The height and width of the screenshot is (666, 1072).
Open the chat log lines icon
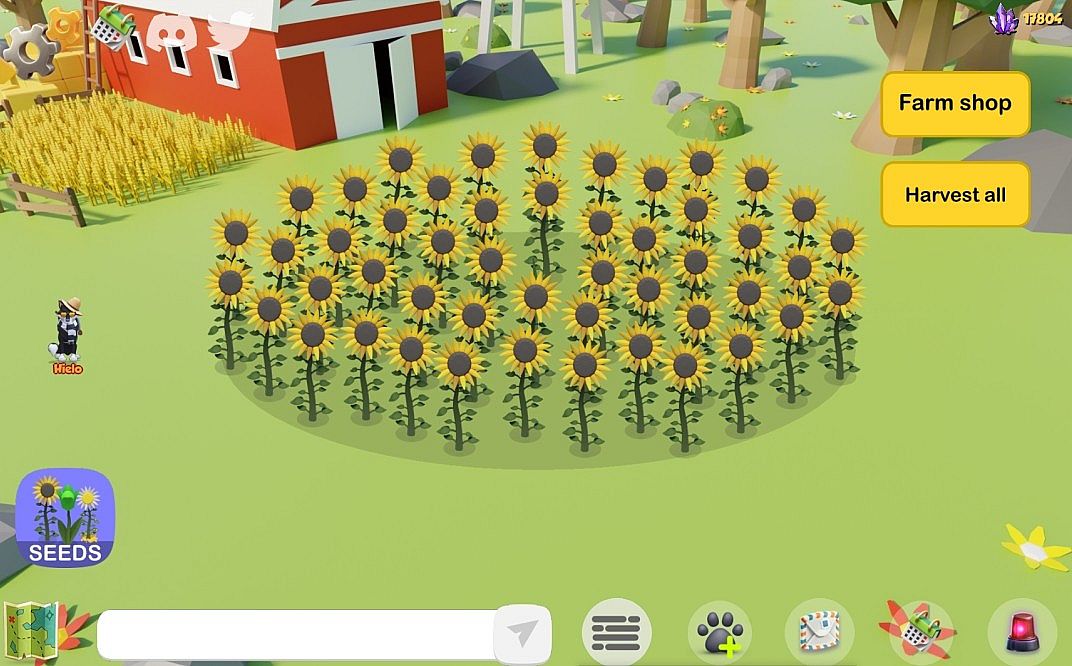pyautogui.click(x=616, y=632)
